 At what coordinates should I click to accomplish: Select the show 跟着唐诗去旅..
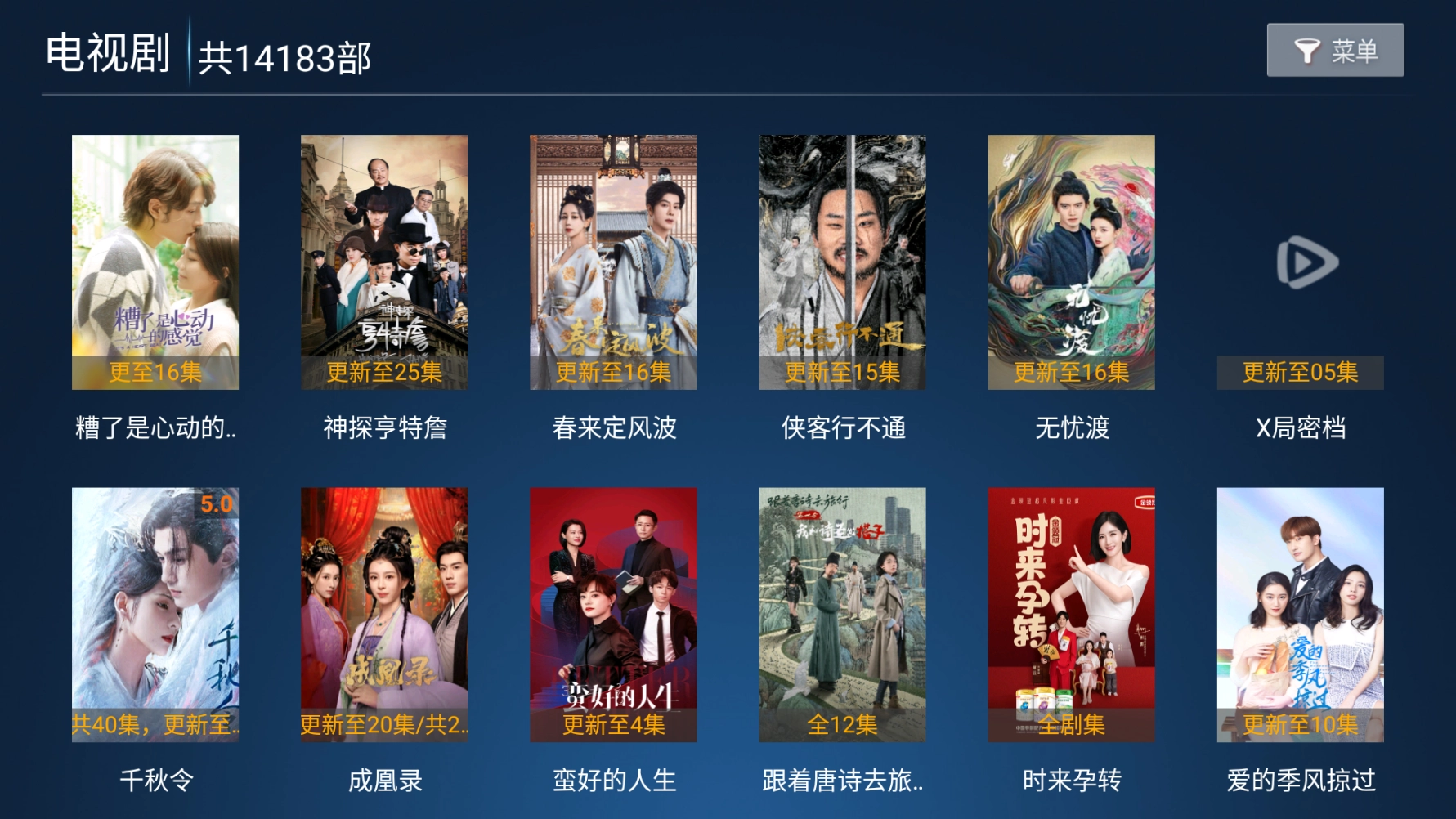(842, 615)
